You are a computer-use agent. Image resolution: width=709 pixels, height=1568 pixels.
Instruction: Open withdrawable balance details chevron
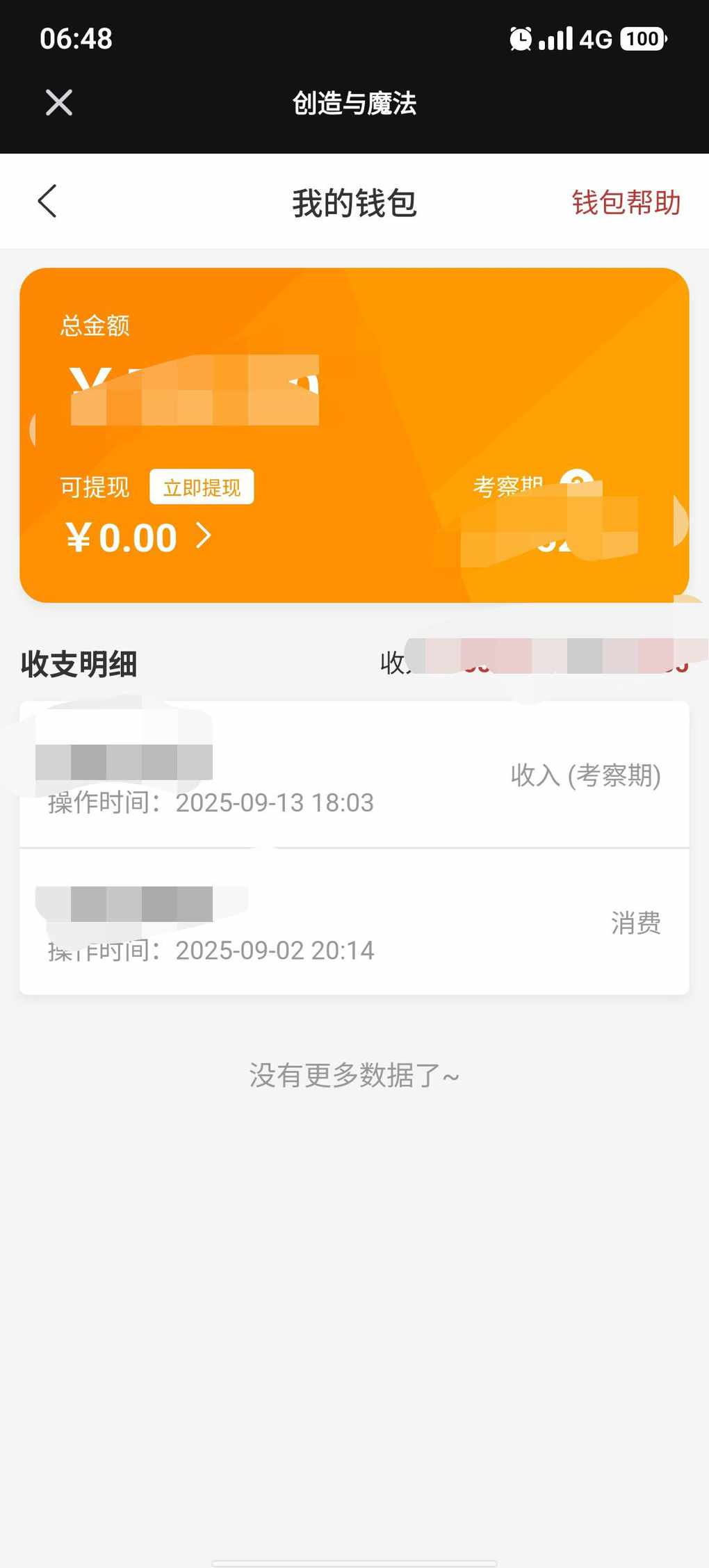tap(203, 536)
